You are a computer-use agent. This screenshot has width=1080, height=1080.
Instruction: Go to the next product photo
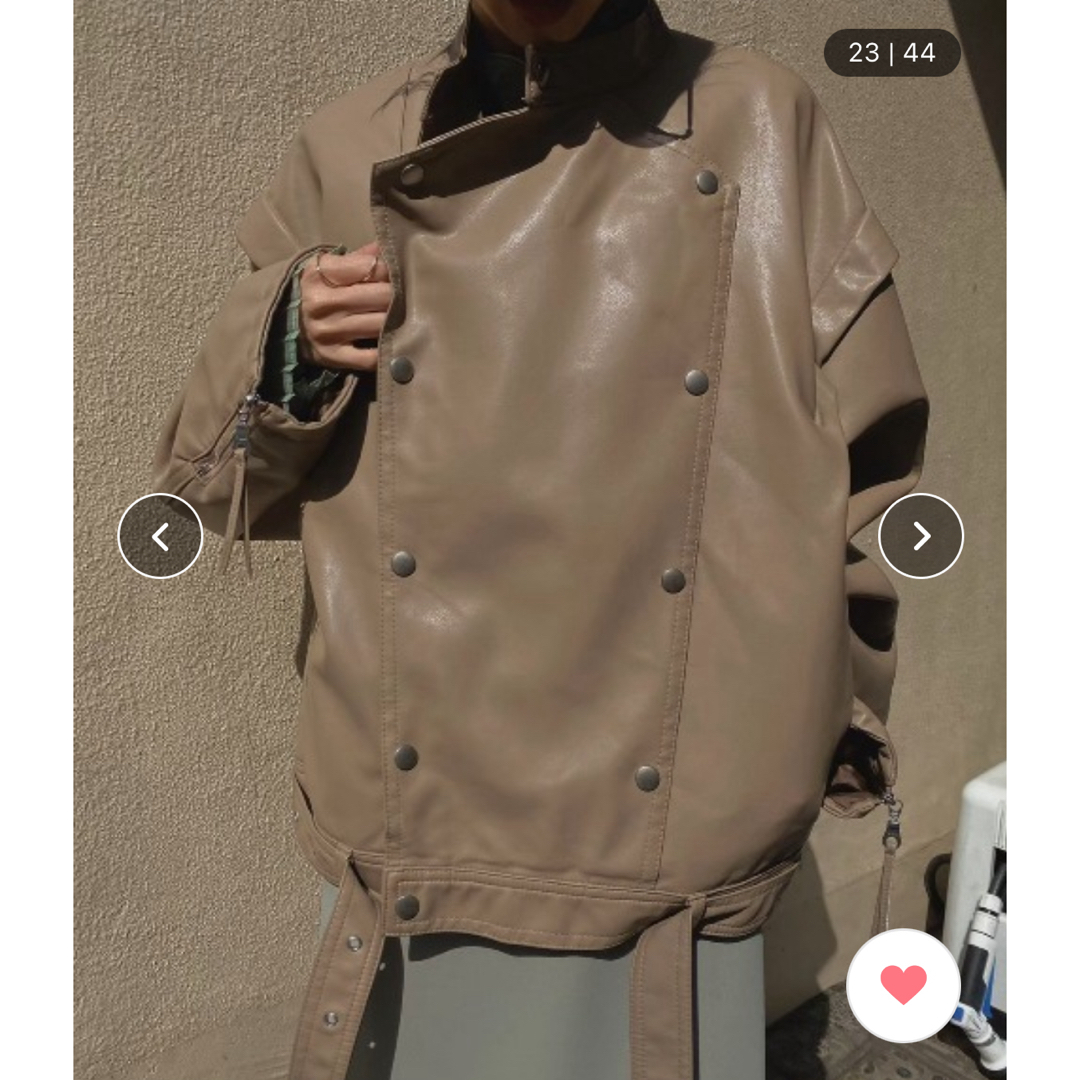pos(921,536)
